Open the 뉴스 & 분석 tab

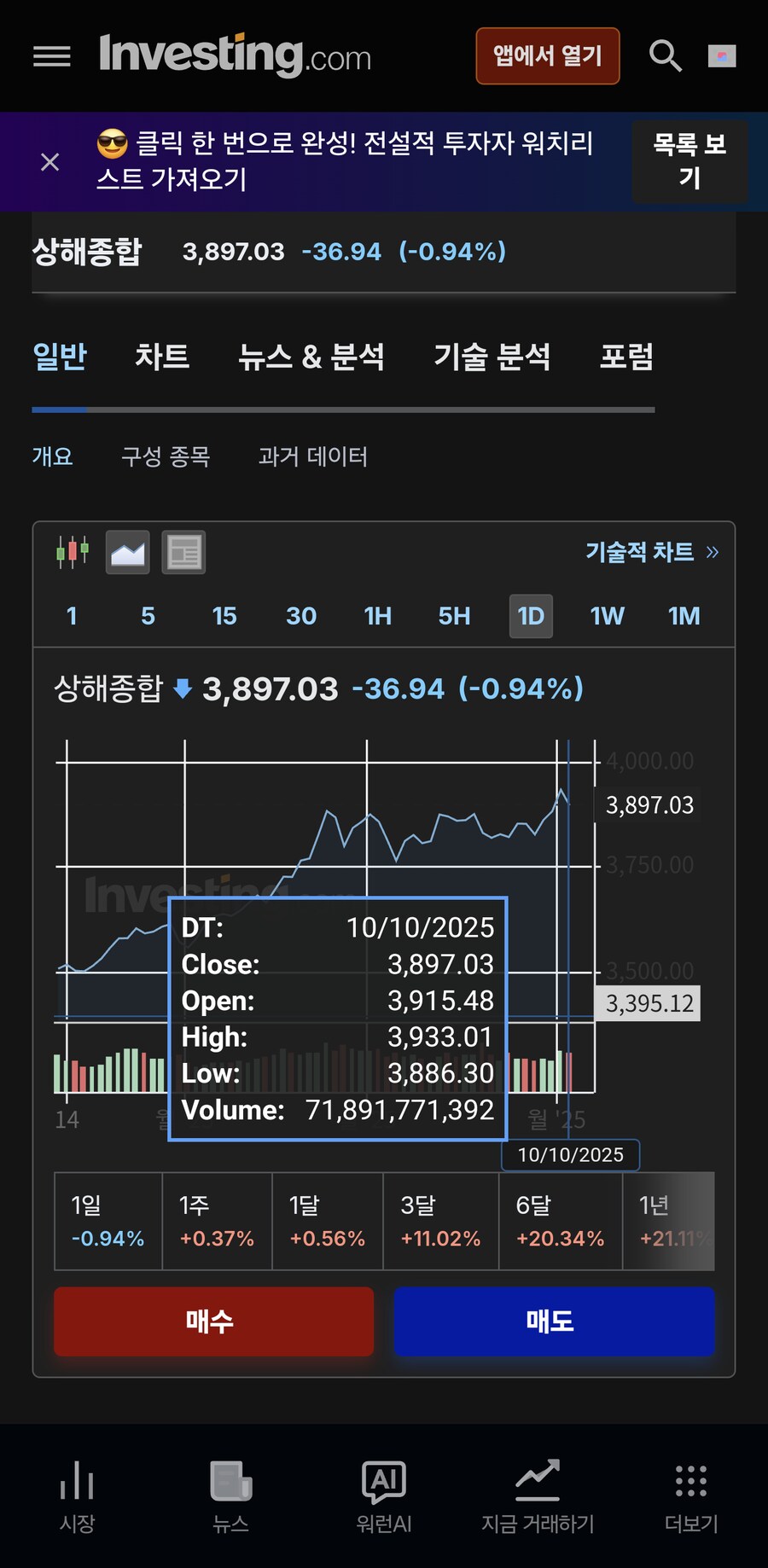click(311, 357)
